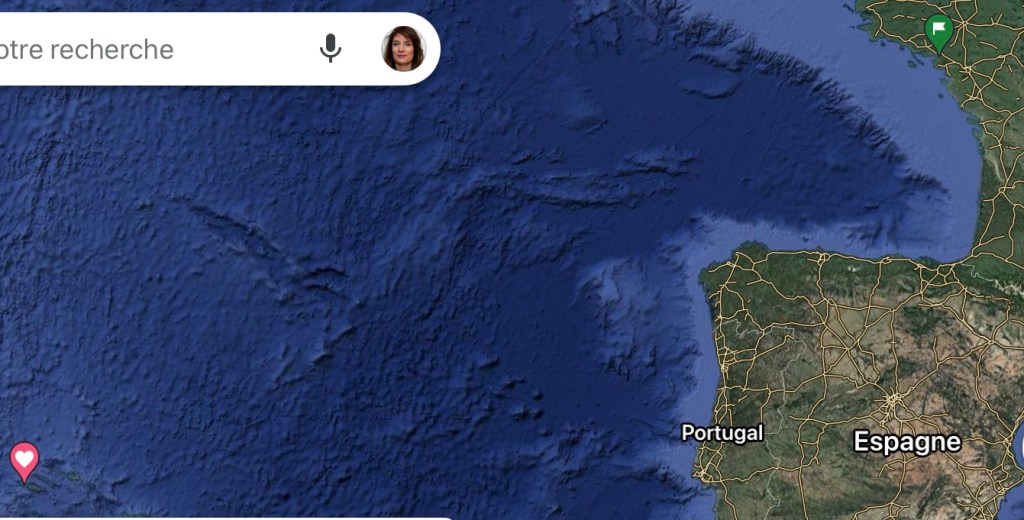Start voice search with the microphone
Viewport: 1024px width, 520px height.
coord(331,48)
